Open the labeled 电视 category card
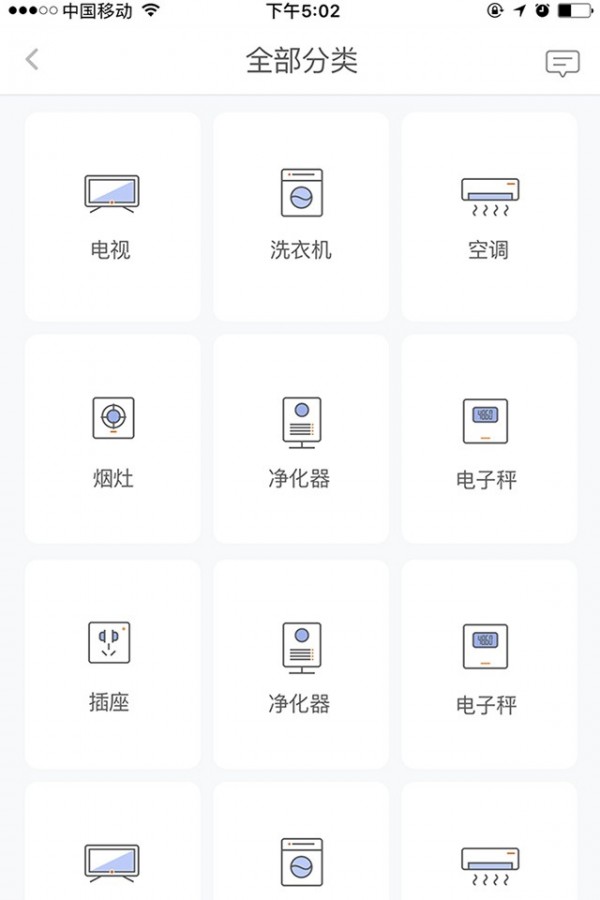 pos(112,217)
